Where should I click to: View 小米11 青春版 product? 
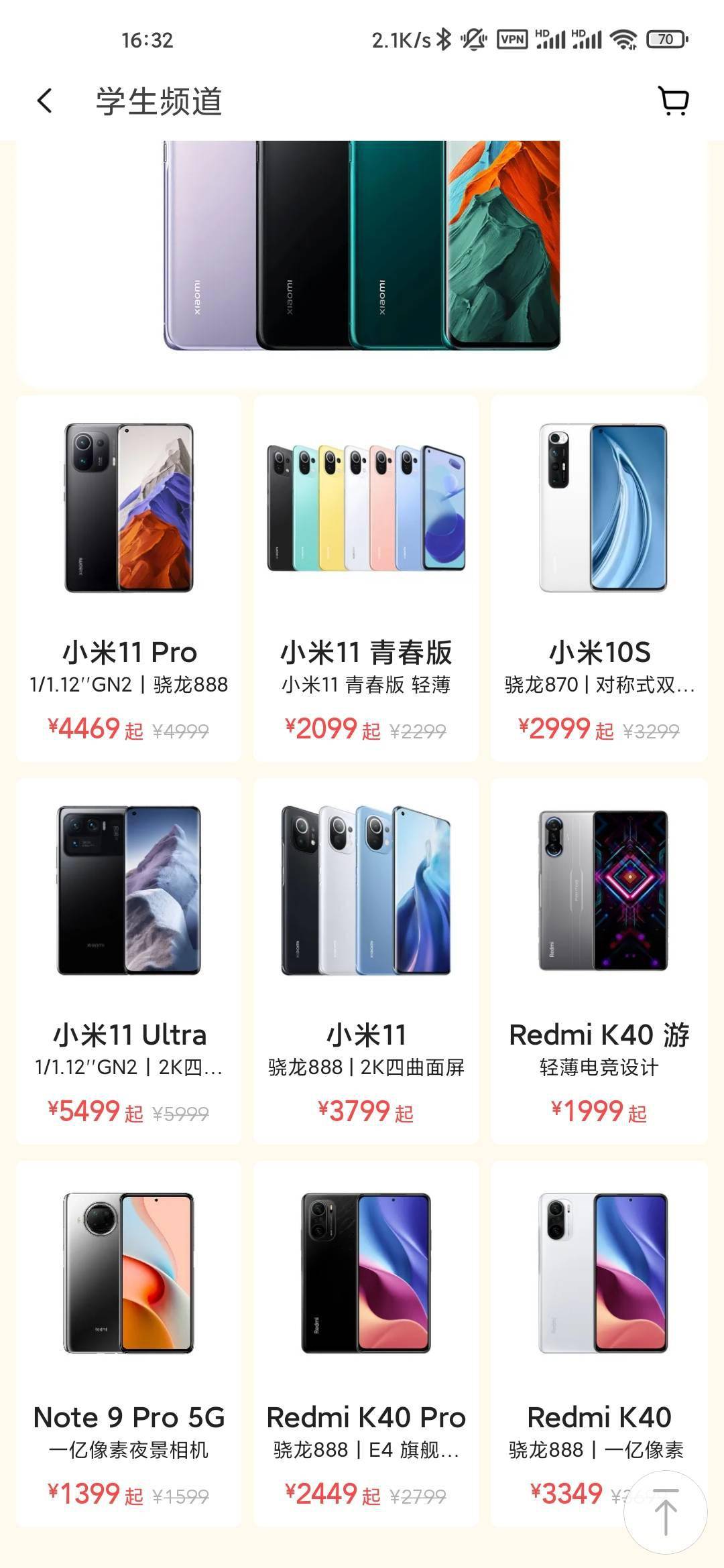click(x=366, y=578)
